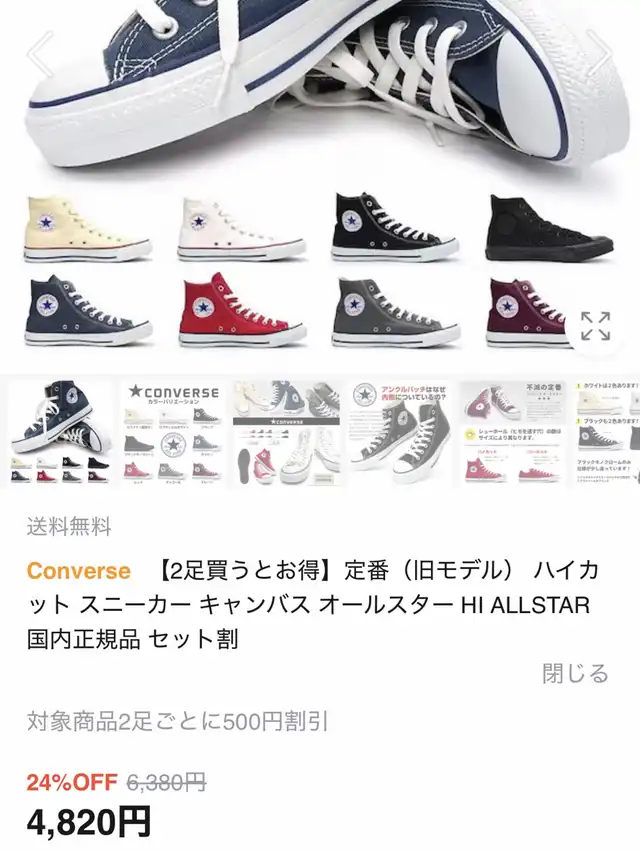Open the Converse color variation thumbnail

173,432
